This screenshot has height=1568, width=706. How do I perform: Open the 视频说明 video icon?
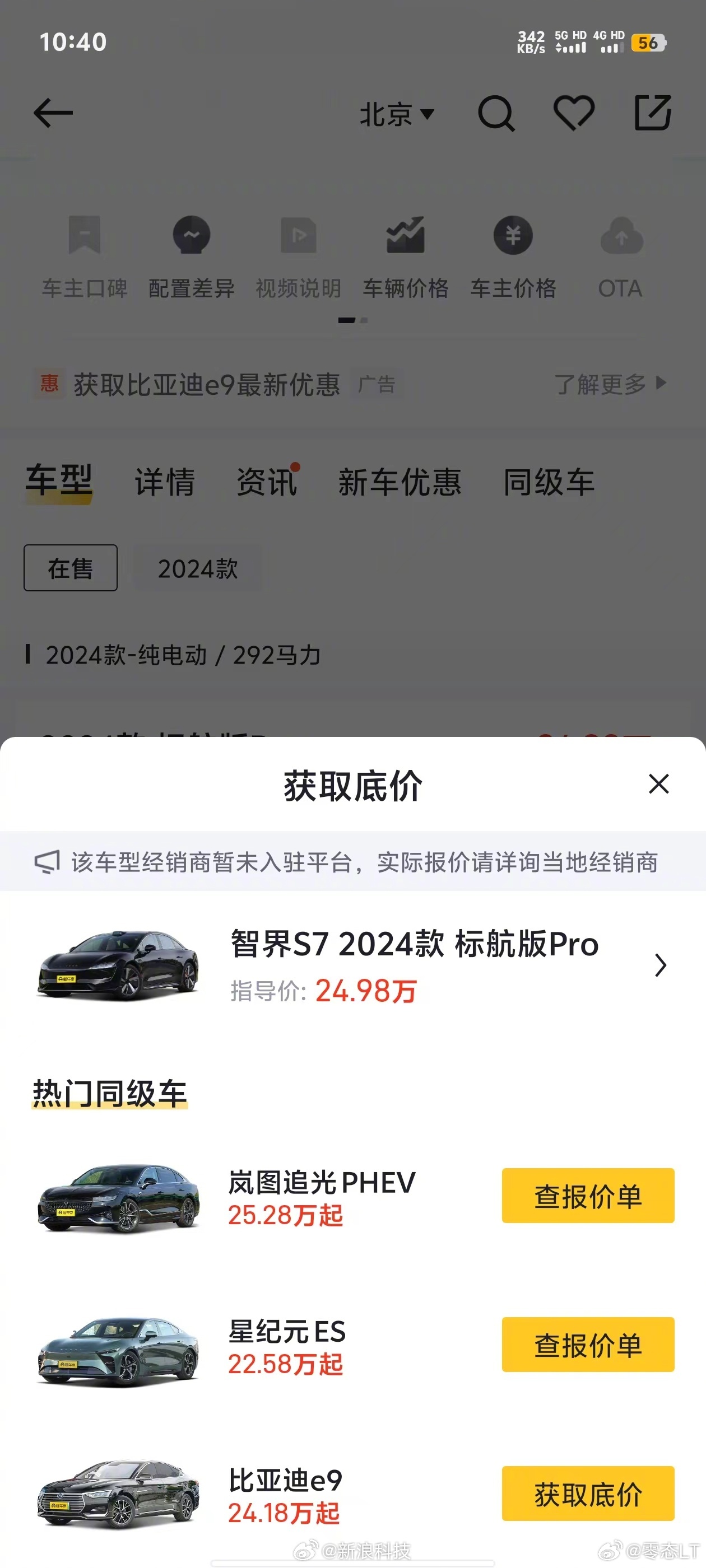pyautogui.click(x=299, y=237)
